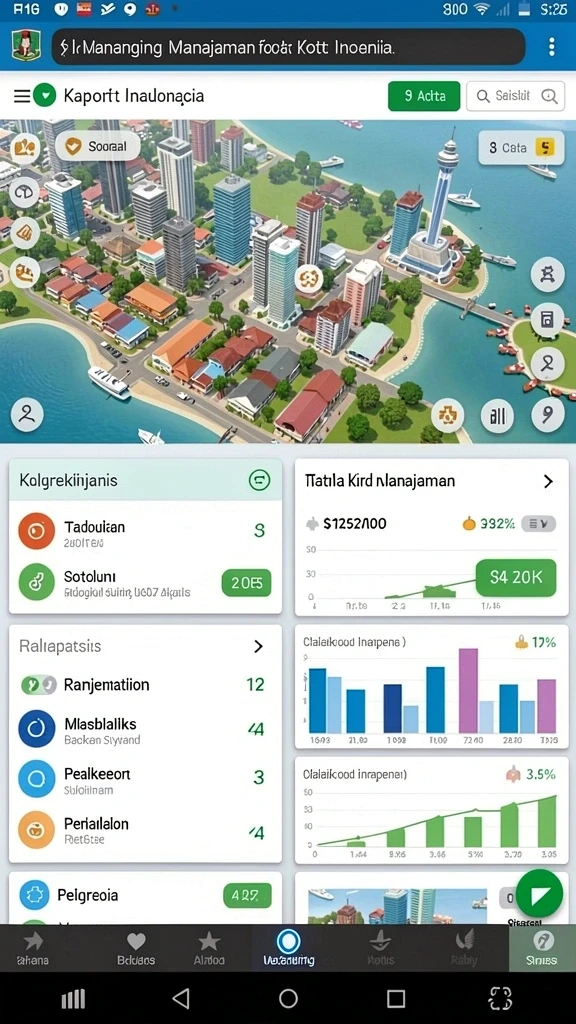
Task: Expand the Raliapatsiis section chevron
Action: [259, 647]
